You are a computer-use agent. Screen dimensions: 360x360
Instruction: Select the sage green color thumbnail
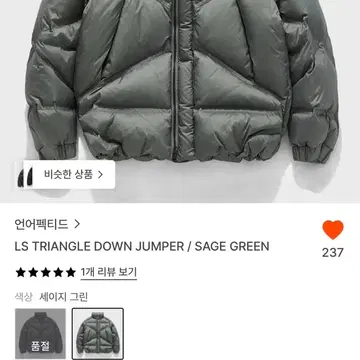click(x=98, y=334)
